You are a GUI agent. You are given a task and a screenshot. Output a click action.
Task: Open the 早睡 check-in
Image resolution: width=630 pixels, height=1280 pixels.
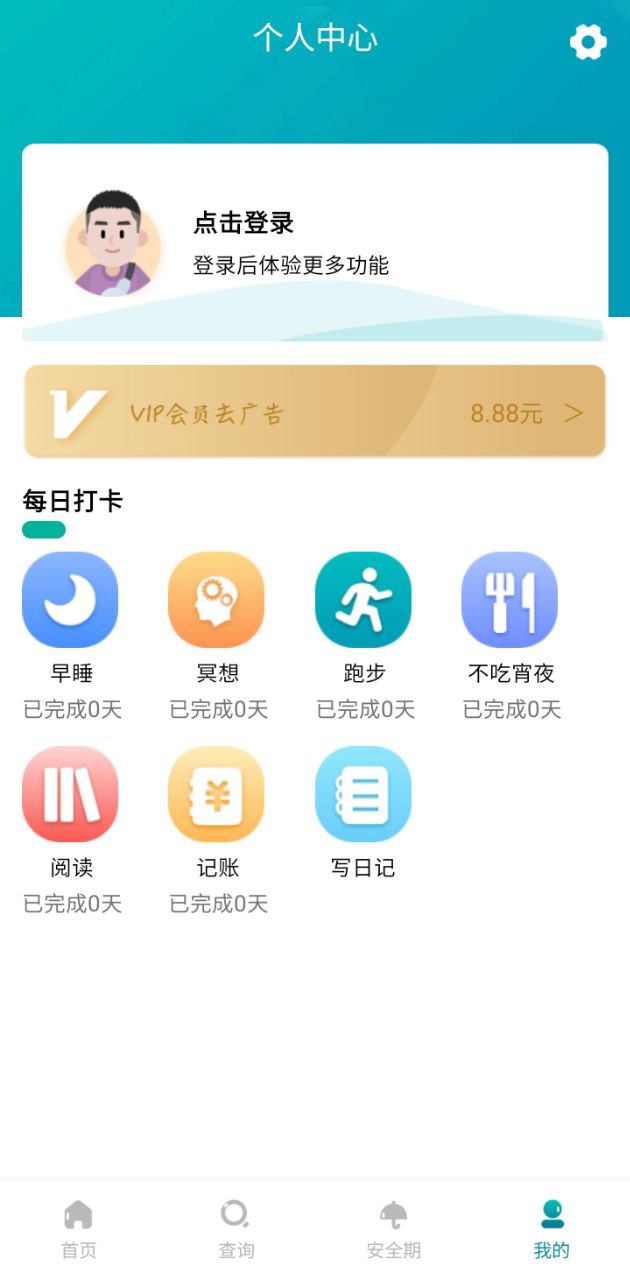click(70, 600)
